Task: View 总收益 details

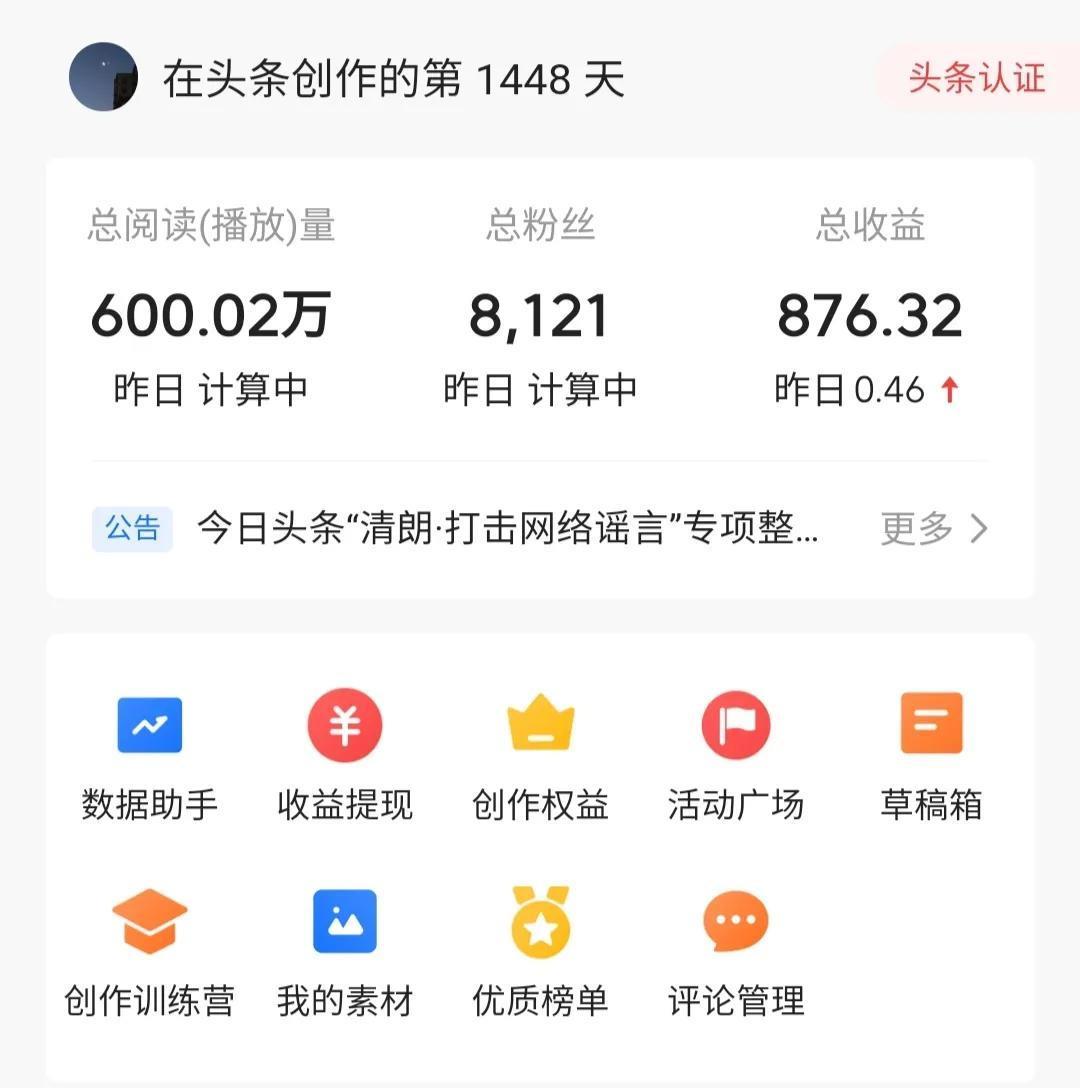Action: (869, 315)
